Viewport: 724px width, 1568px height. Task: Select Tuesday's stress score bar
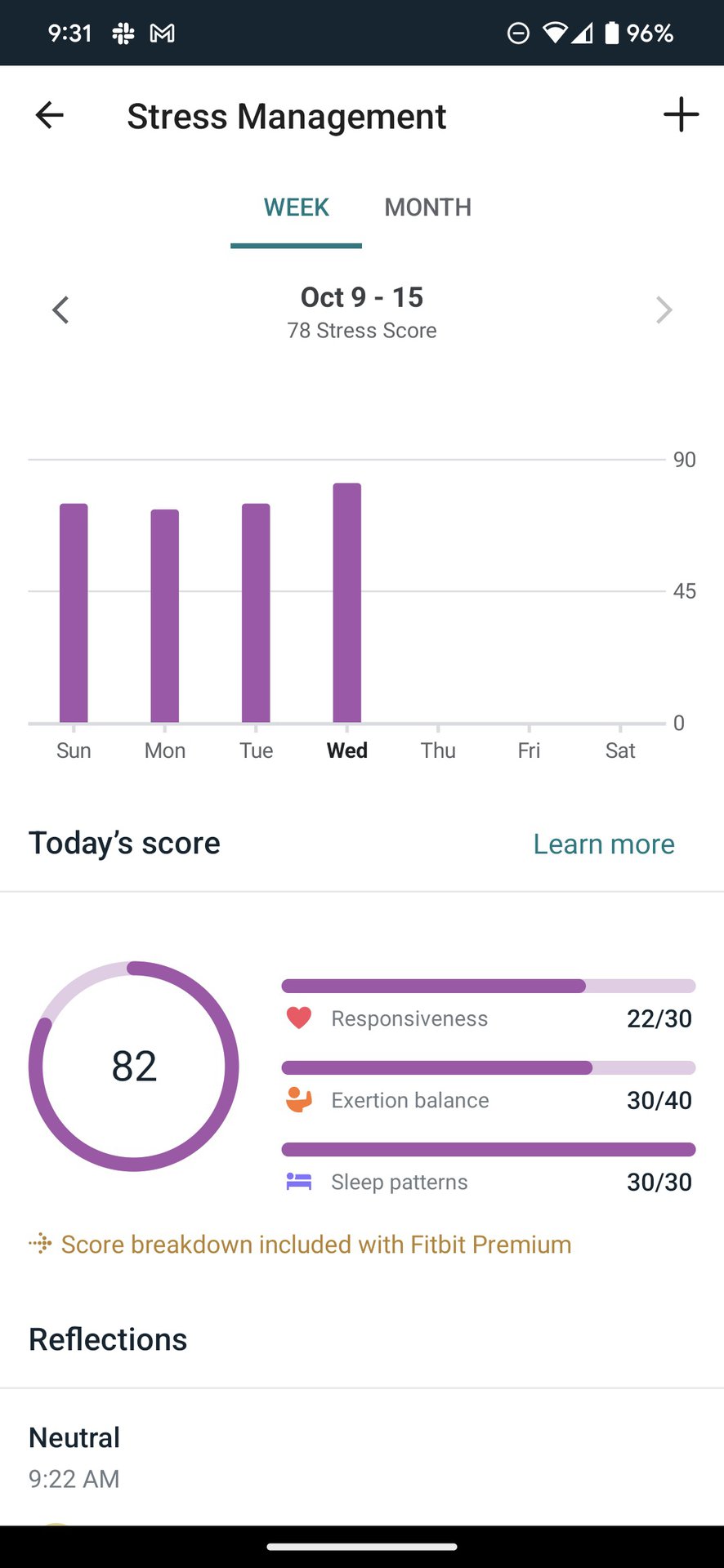pyautogui.click(x=256, y=612)
